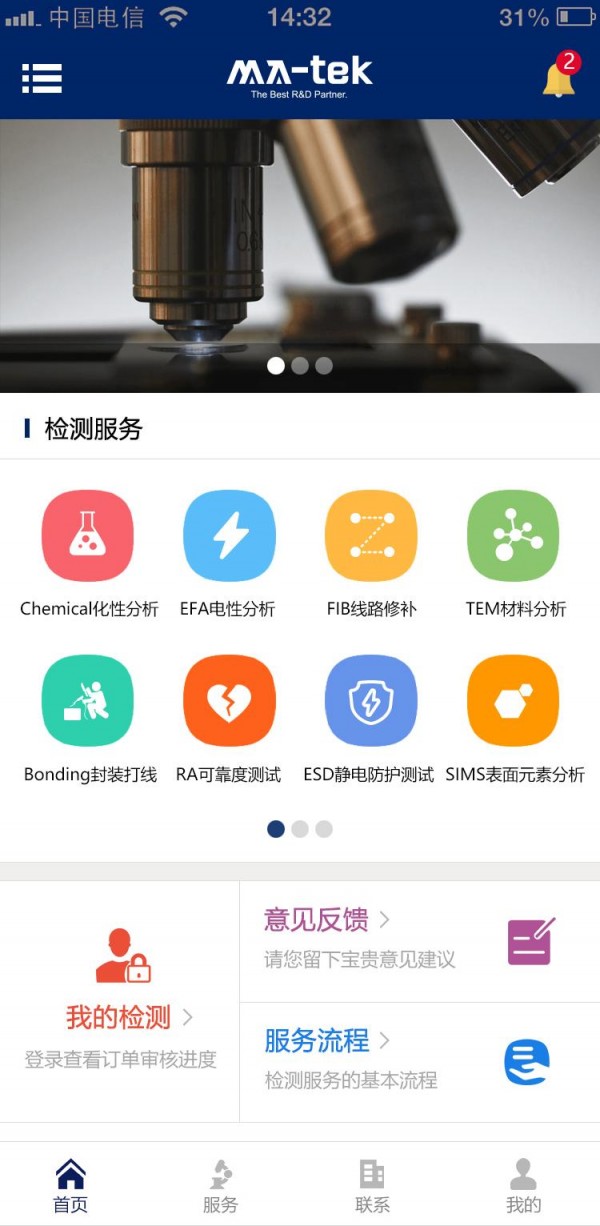This screenshot has height=1226, width=600.
Task: Open Chemical化性分析 service
Action: click(88, 537)
